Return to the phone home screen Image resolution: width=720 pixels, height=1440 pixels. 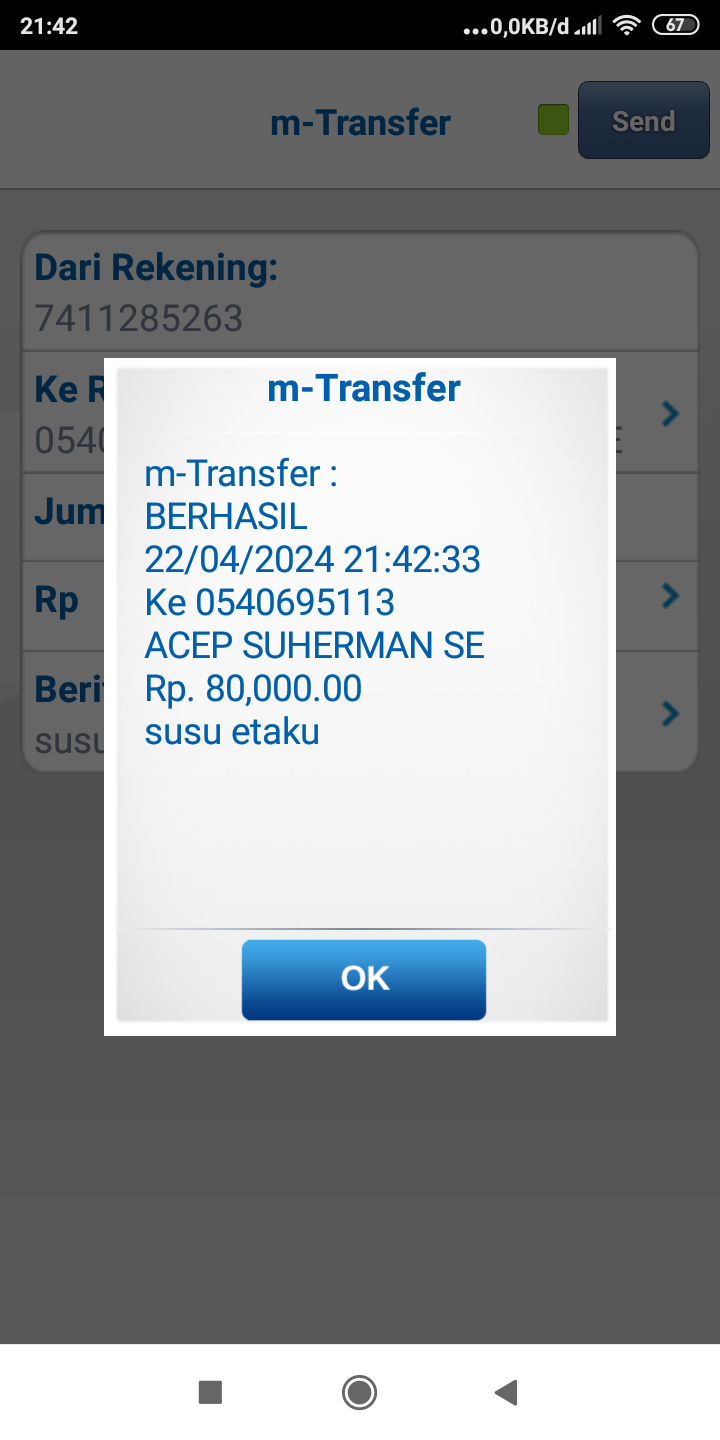tap(359, 1392)
